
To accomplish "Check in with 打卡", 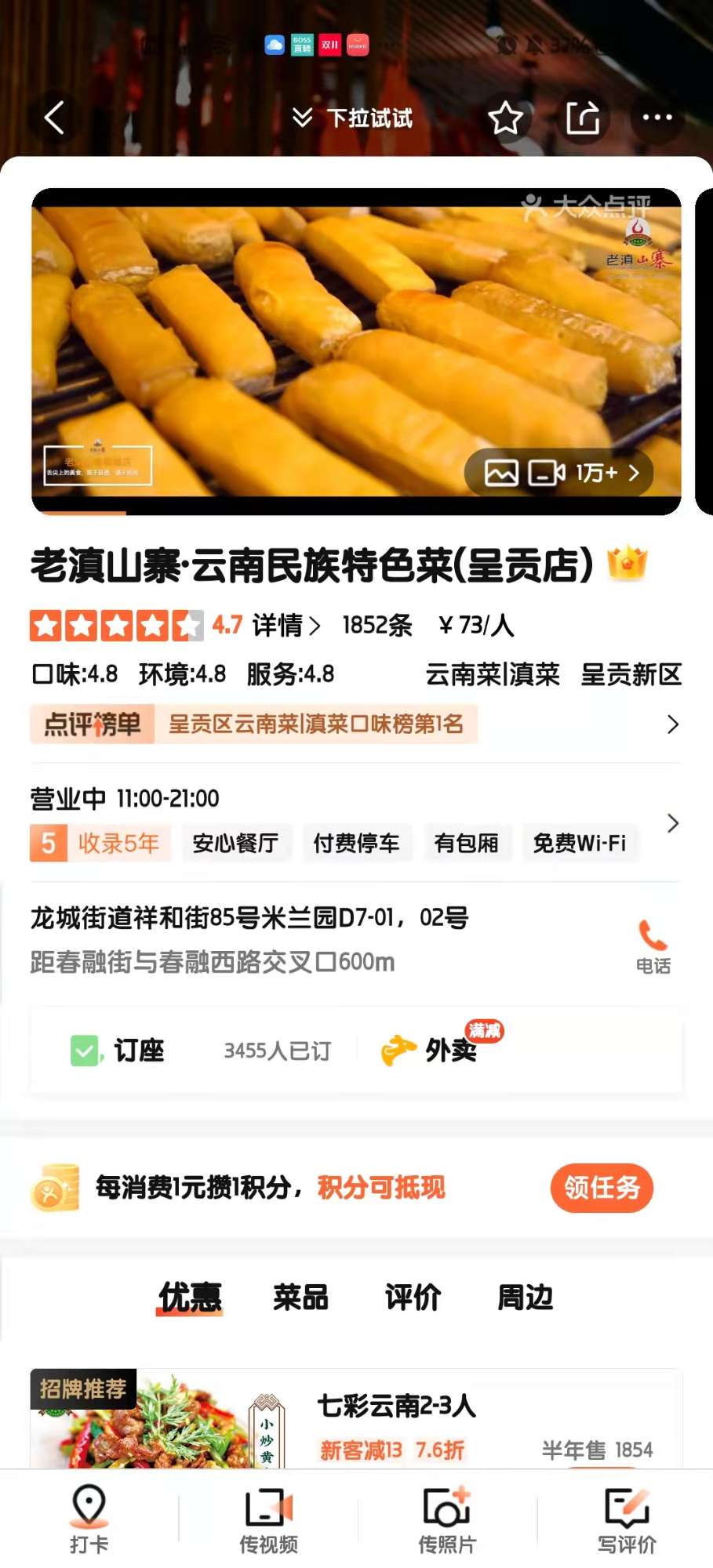I will (x=89, y=1519).
